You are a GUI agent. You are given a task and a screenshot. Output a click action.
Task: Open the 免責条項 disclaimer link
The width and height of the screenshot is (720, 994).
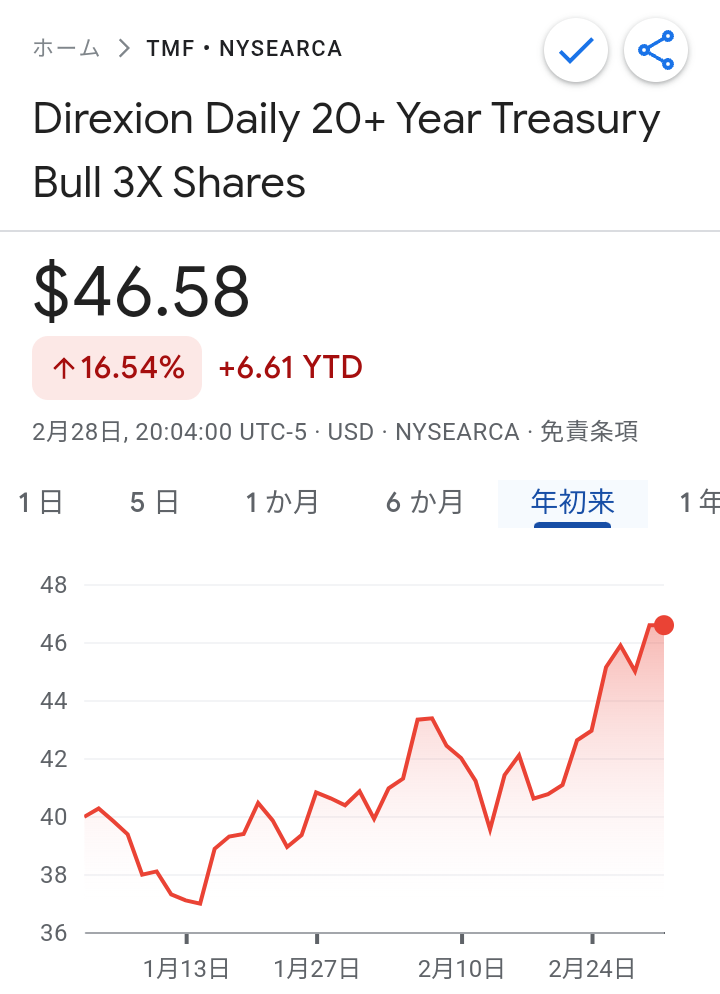[588, 432]
